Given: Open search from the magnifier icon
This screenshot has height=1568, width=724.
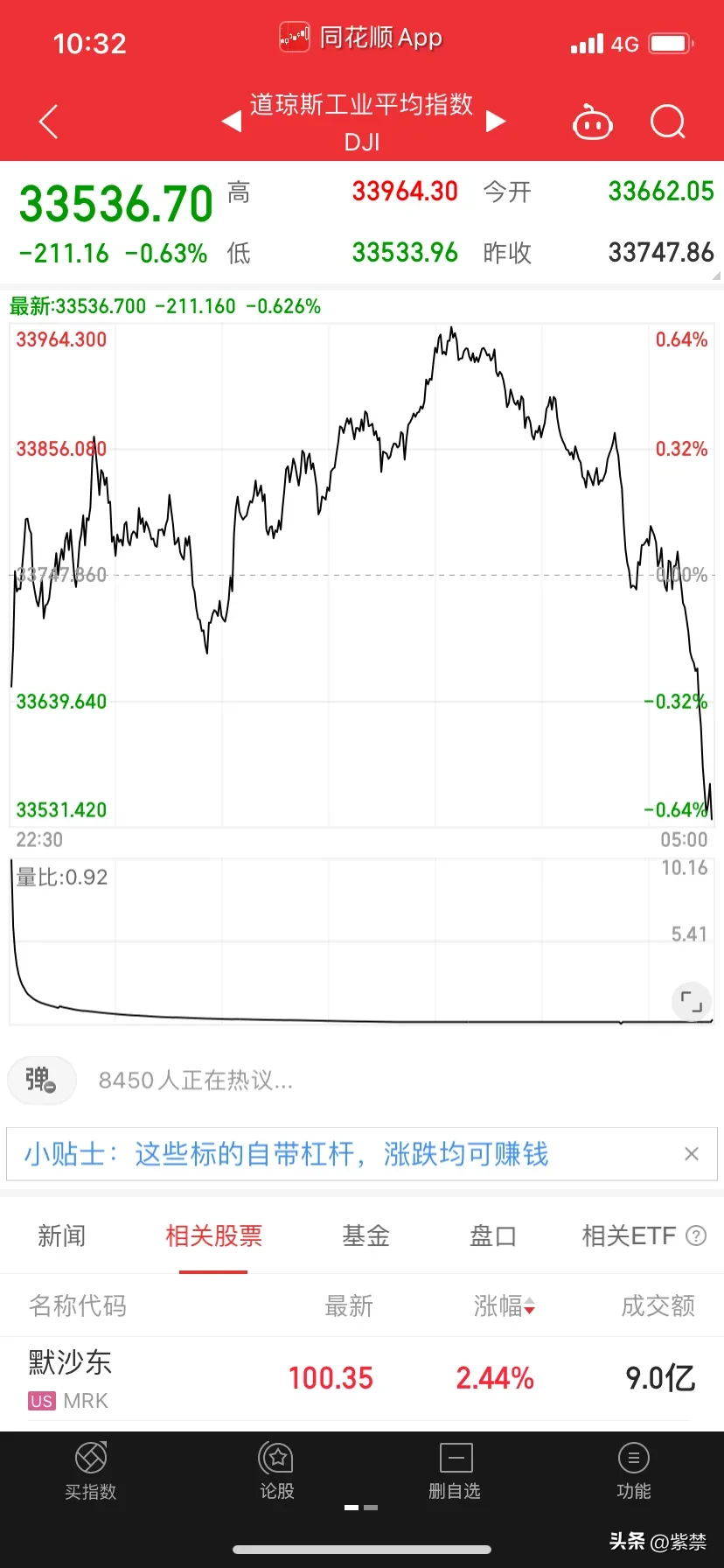Looking at the screenshot, I should [668, 122].
